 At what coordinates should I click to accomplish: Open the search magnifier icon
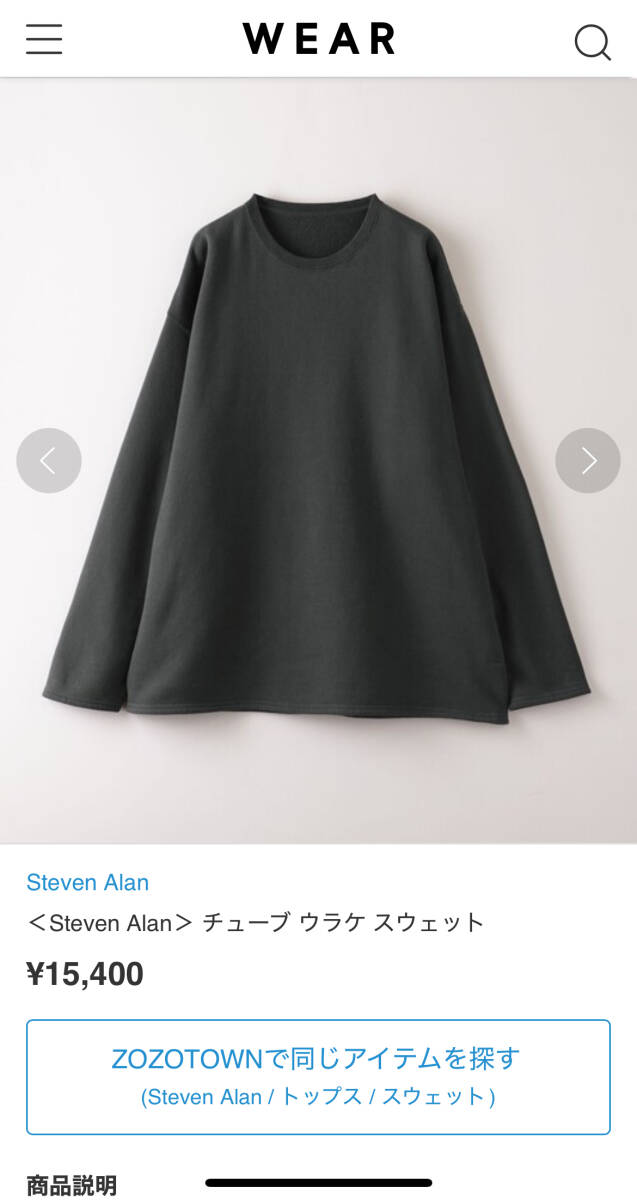point(592,41)
